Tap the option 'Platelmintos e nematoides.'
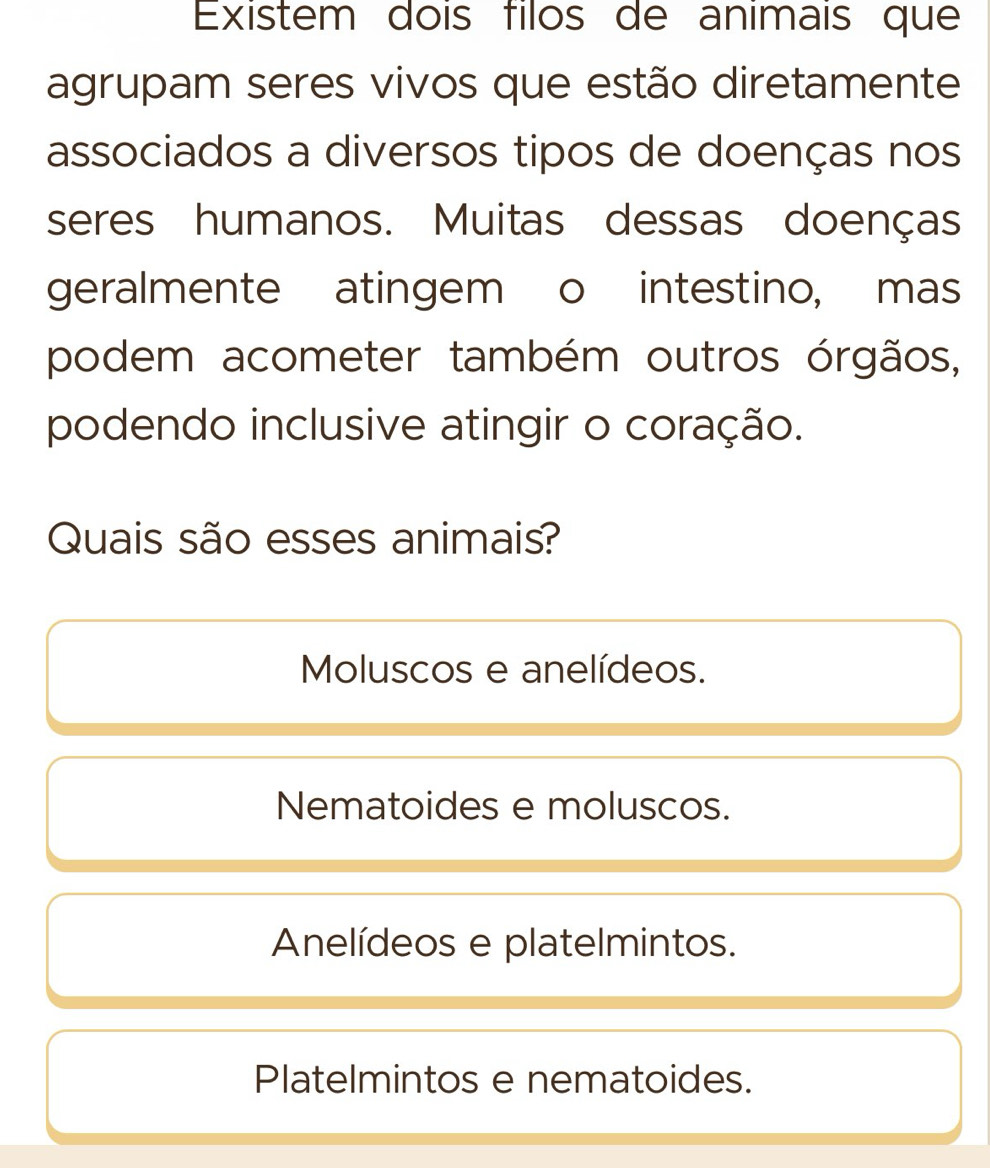990x1168 pixels. [x=503, y=1080]
